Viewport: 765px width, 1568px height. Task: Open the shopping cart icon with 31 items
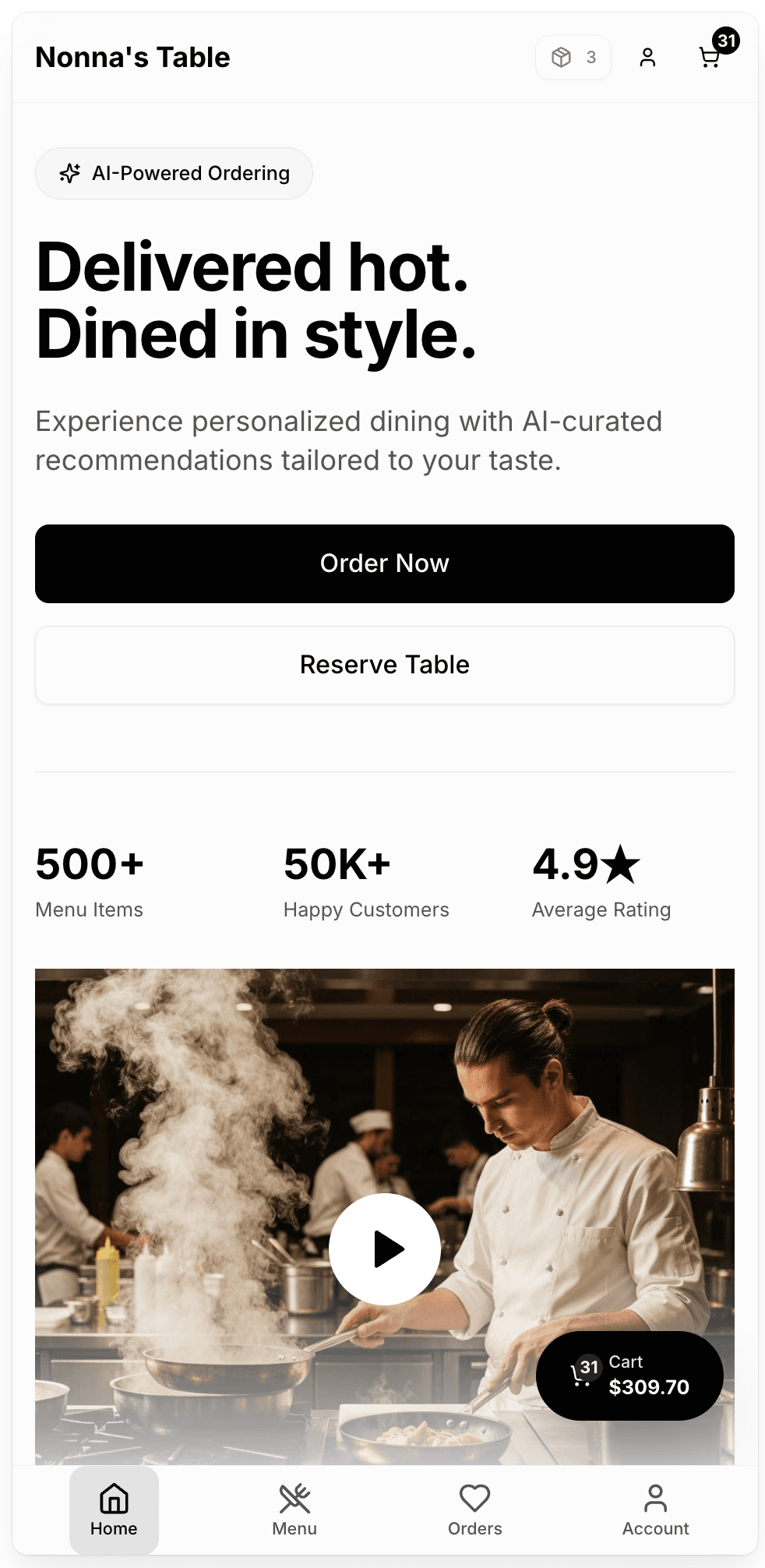coord(710,58)
